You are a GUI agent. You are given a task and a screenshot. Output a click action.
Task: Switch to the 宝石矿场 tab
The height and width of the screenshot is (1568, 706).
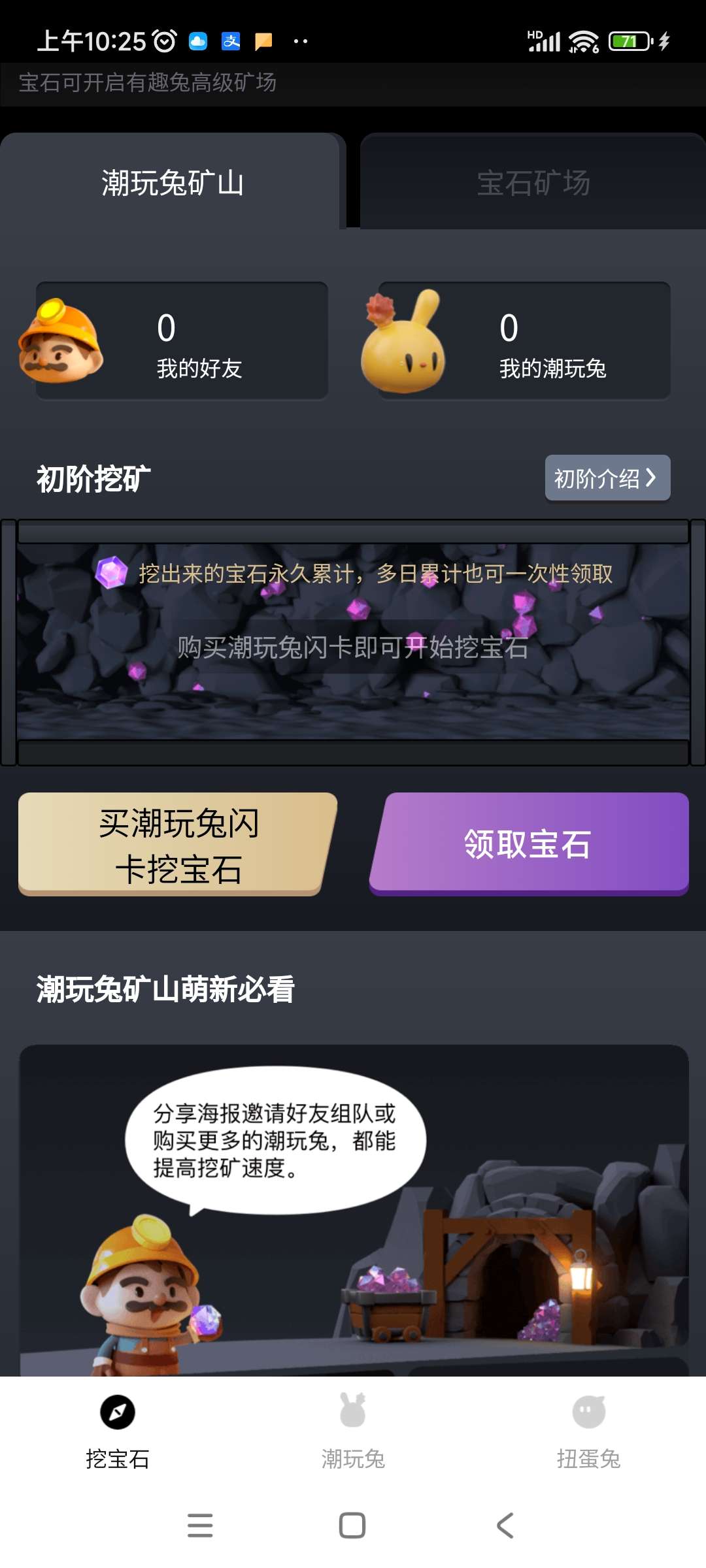point(533,183)
